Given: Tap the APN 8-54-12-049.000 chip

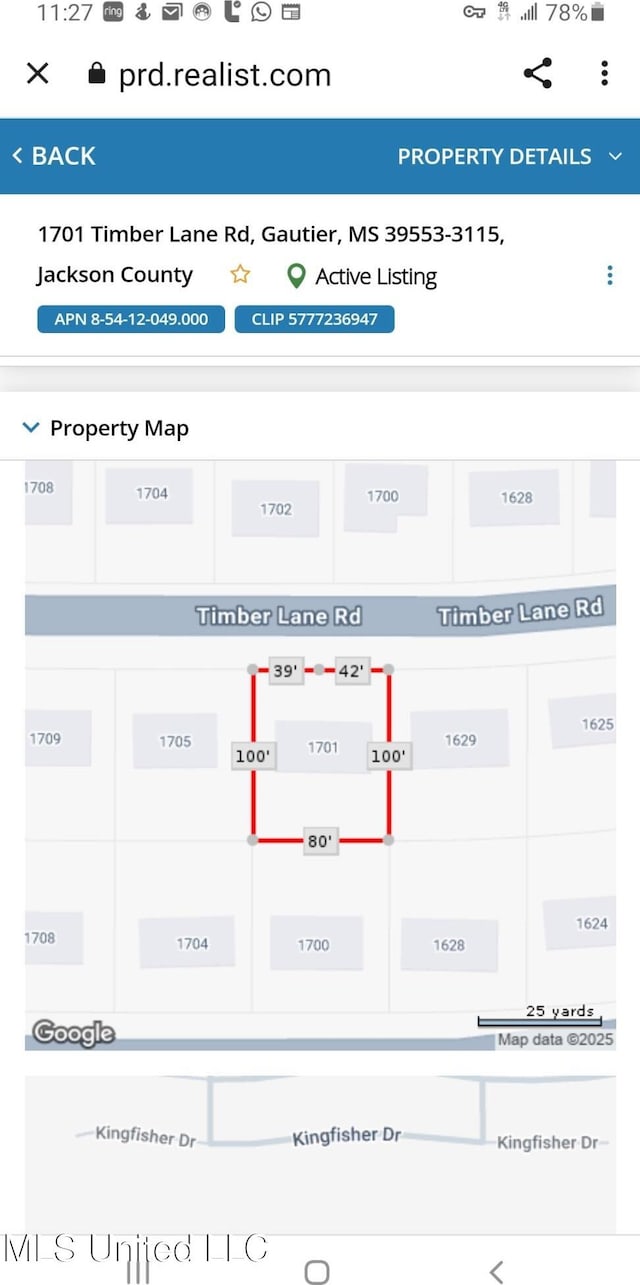Looking at the screenshot, I should tap(131, 319).
